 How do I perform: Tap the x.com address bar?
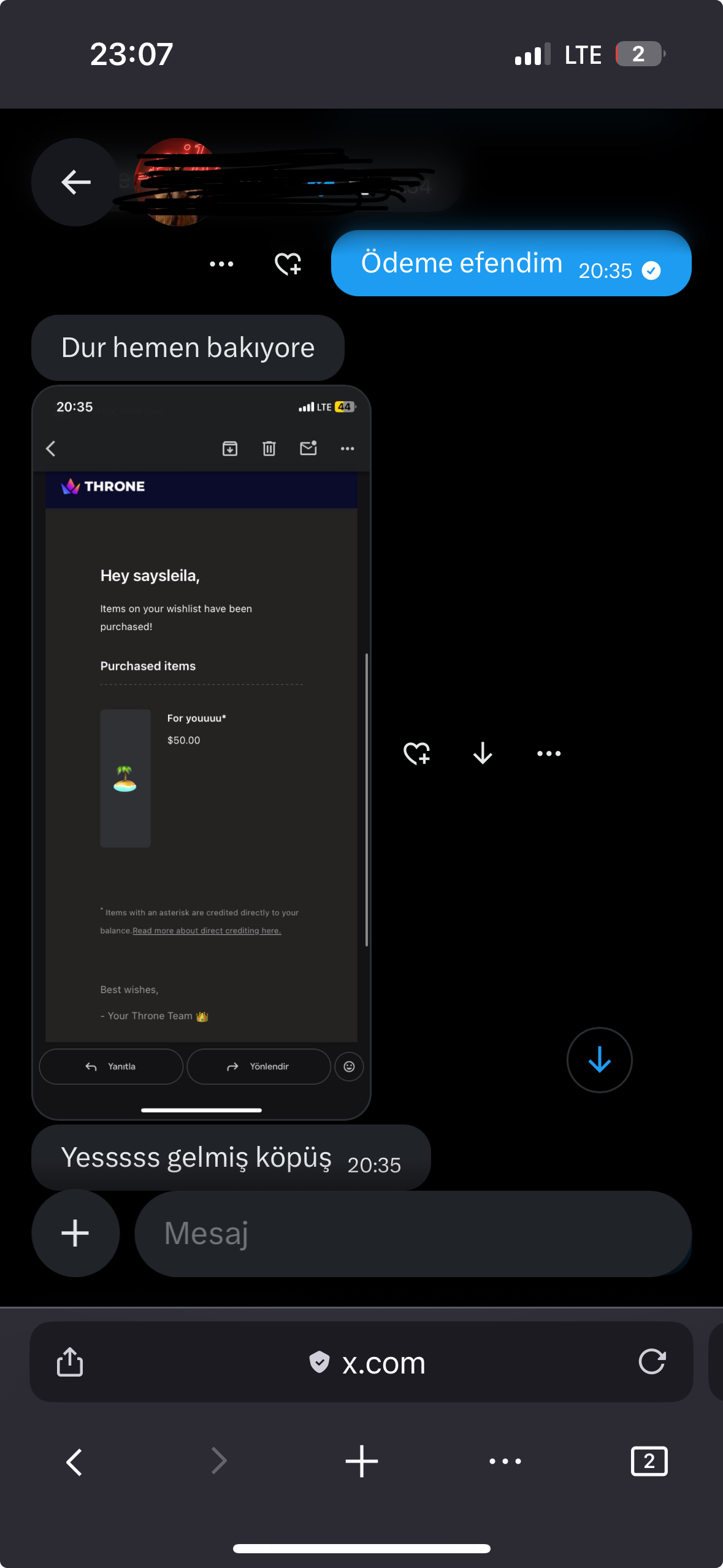click(x=367, y=1362)
